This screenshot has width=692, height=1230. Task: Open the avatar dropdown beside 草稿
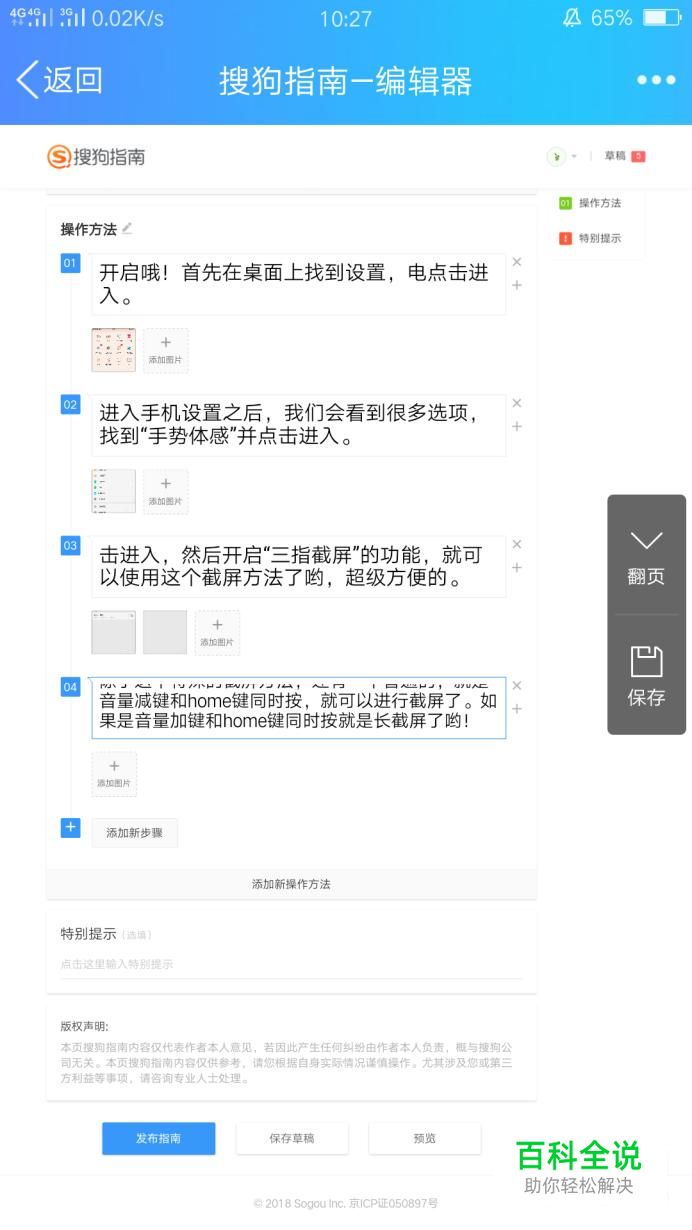[x=561, y=156]
